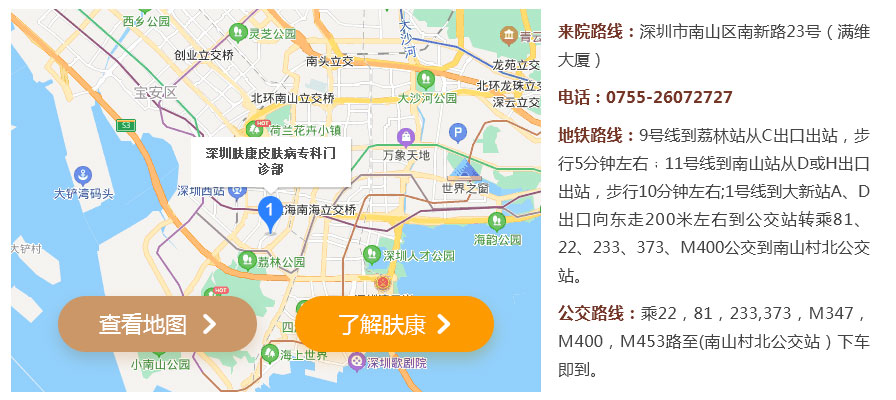This screenshot has height=400, width=896.
Task: Open the 了解肤康 button
Action: (395, 324)
